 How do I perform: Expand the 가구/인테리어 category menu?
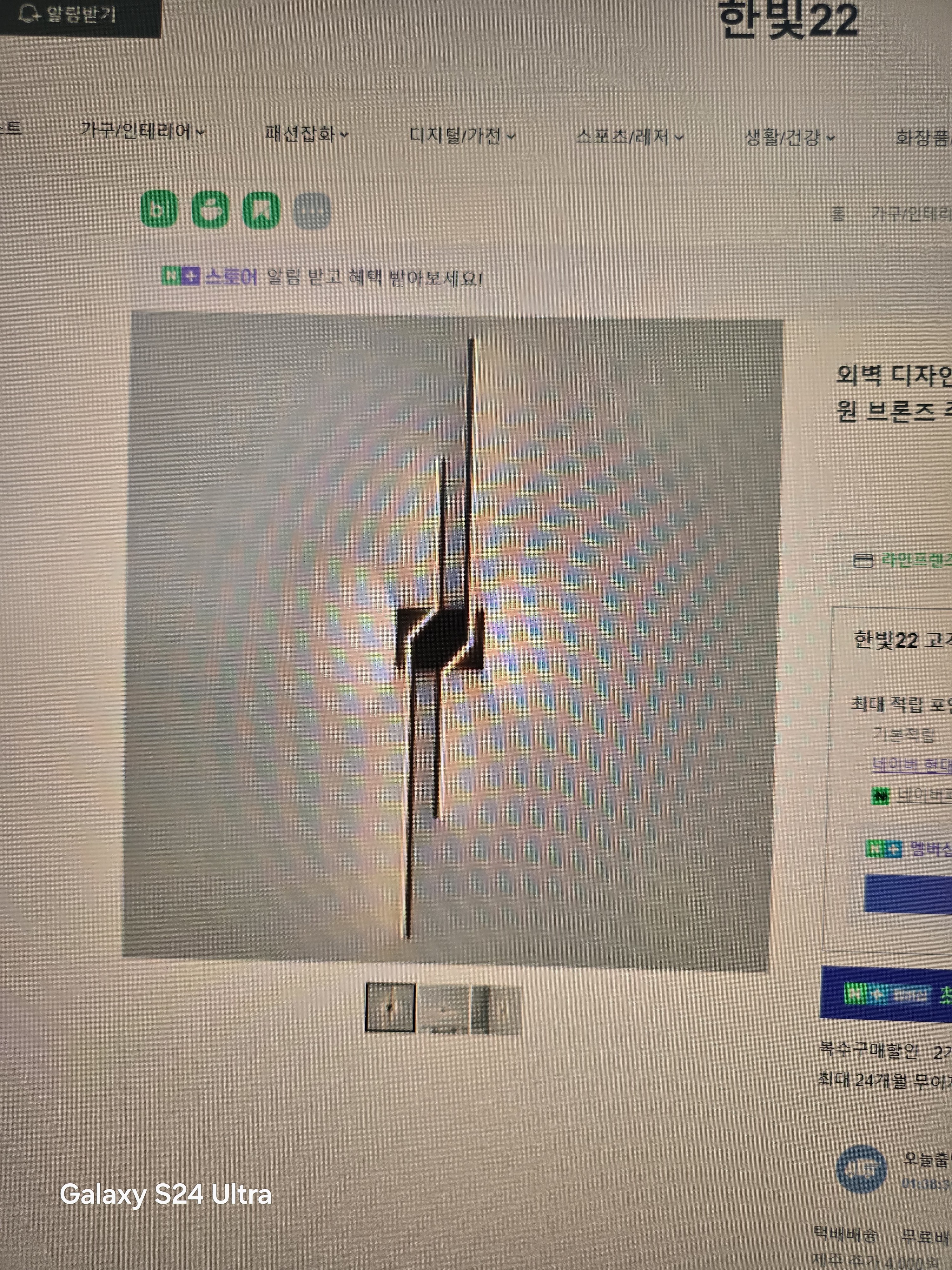tap(142, 131)
